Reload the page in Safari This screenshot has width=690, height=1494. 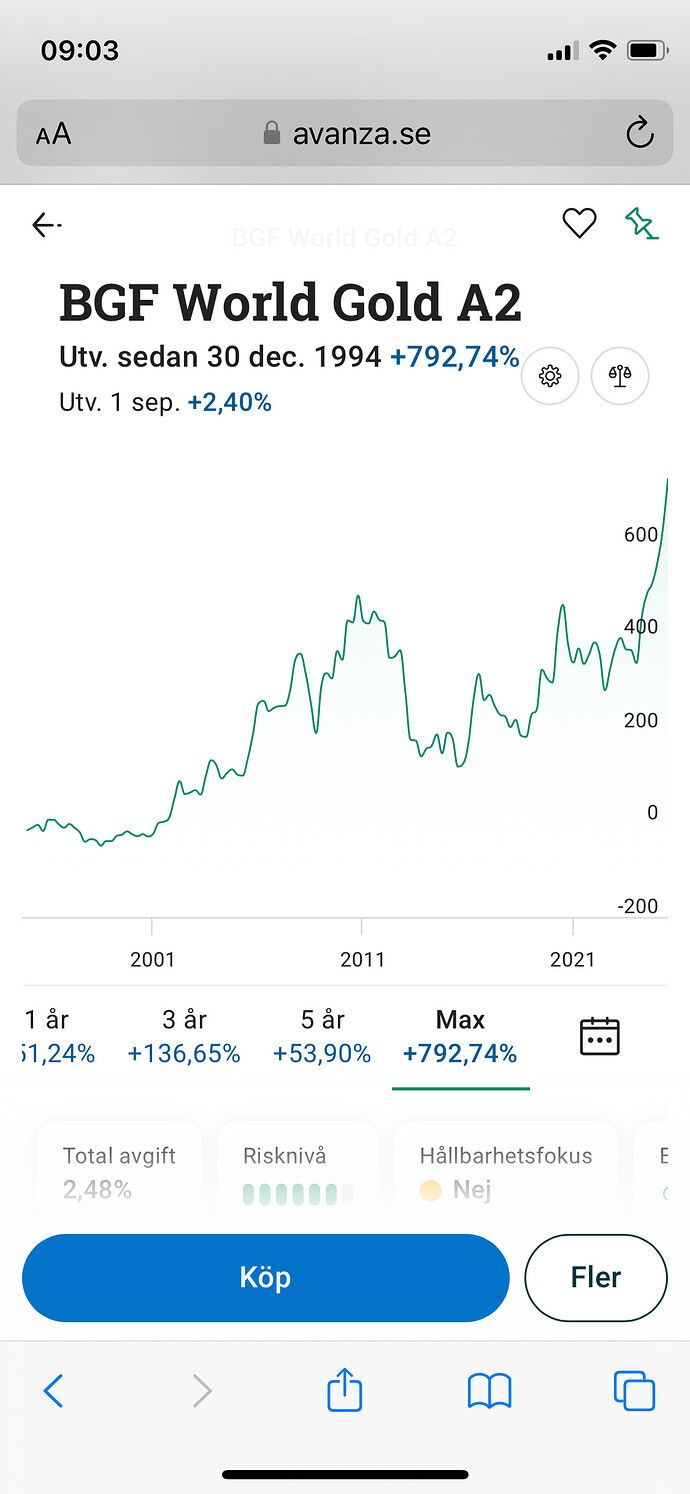639,134
